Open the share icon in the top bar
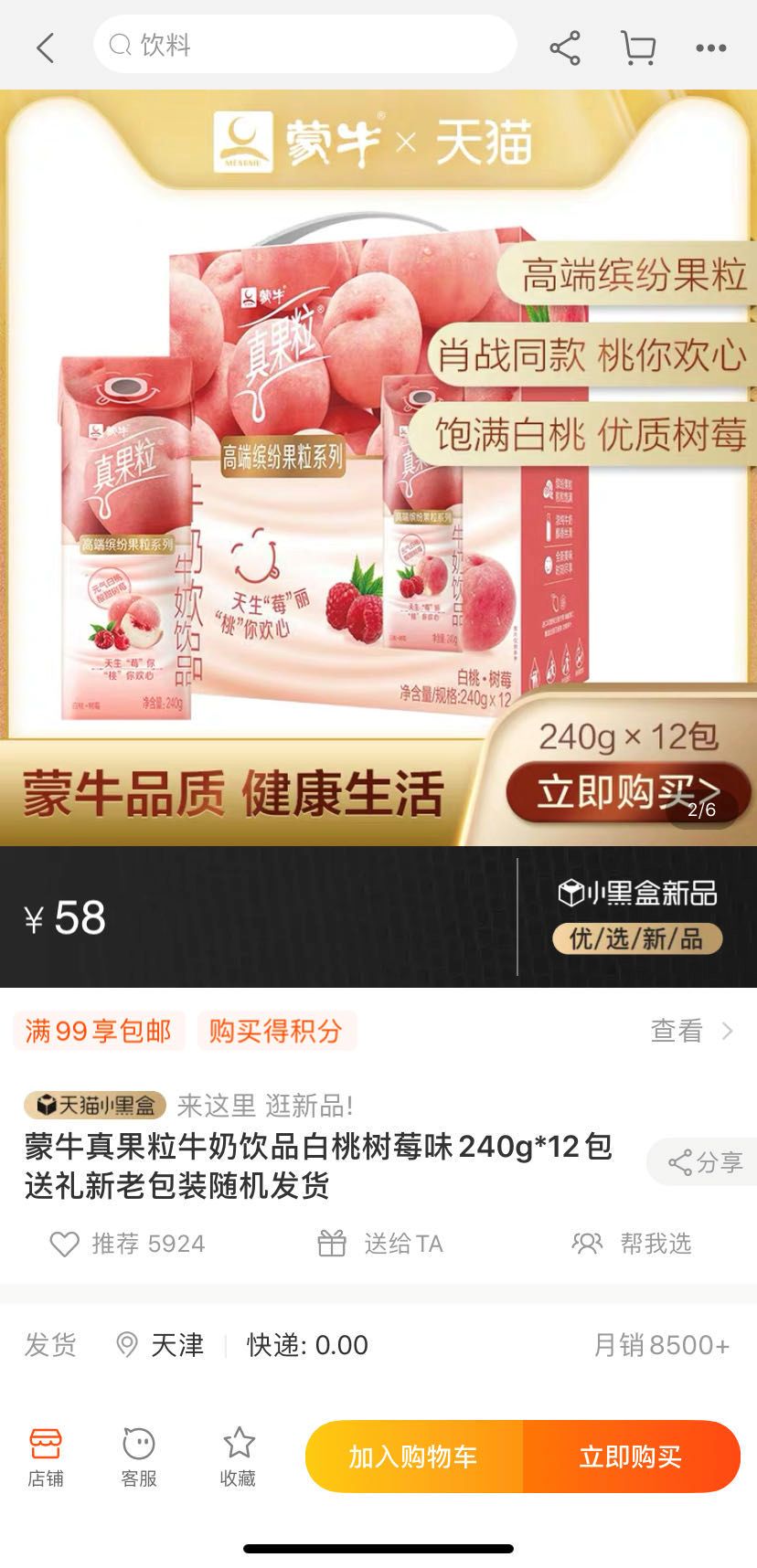This screenshot has width=757, height=1568. (x=565, y=46)
